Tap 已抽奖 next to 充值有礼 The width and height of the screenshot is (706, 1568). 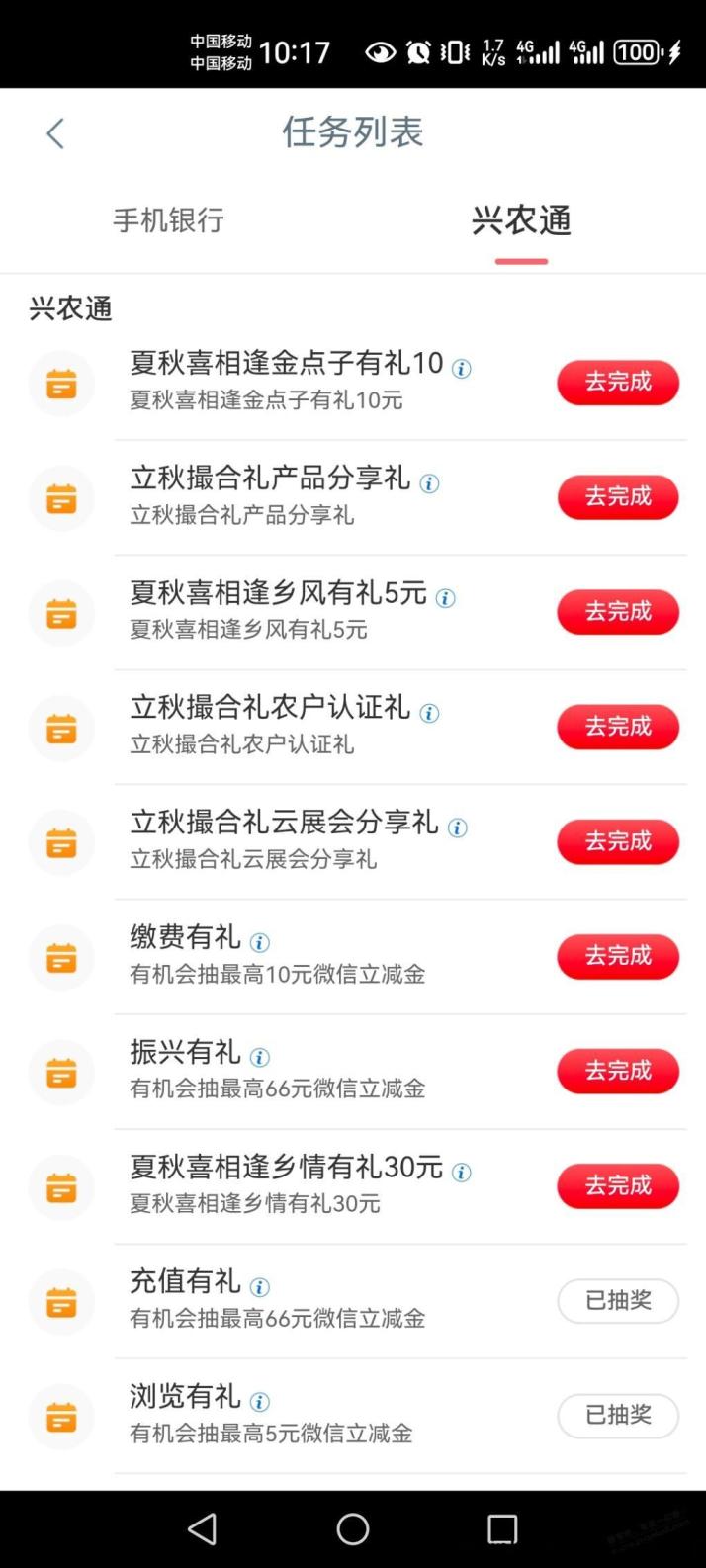point(618,1301)
